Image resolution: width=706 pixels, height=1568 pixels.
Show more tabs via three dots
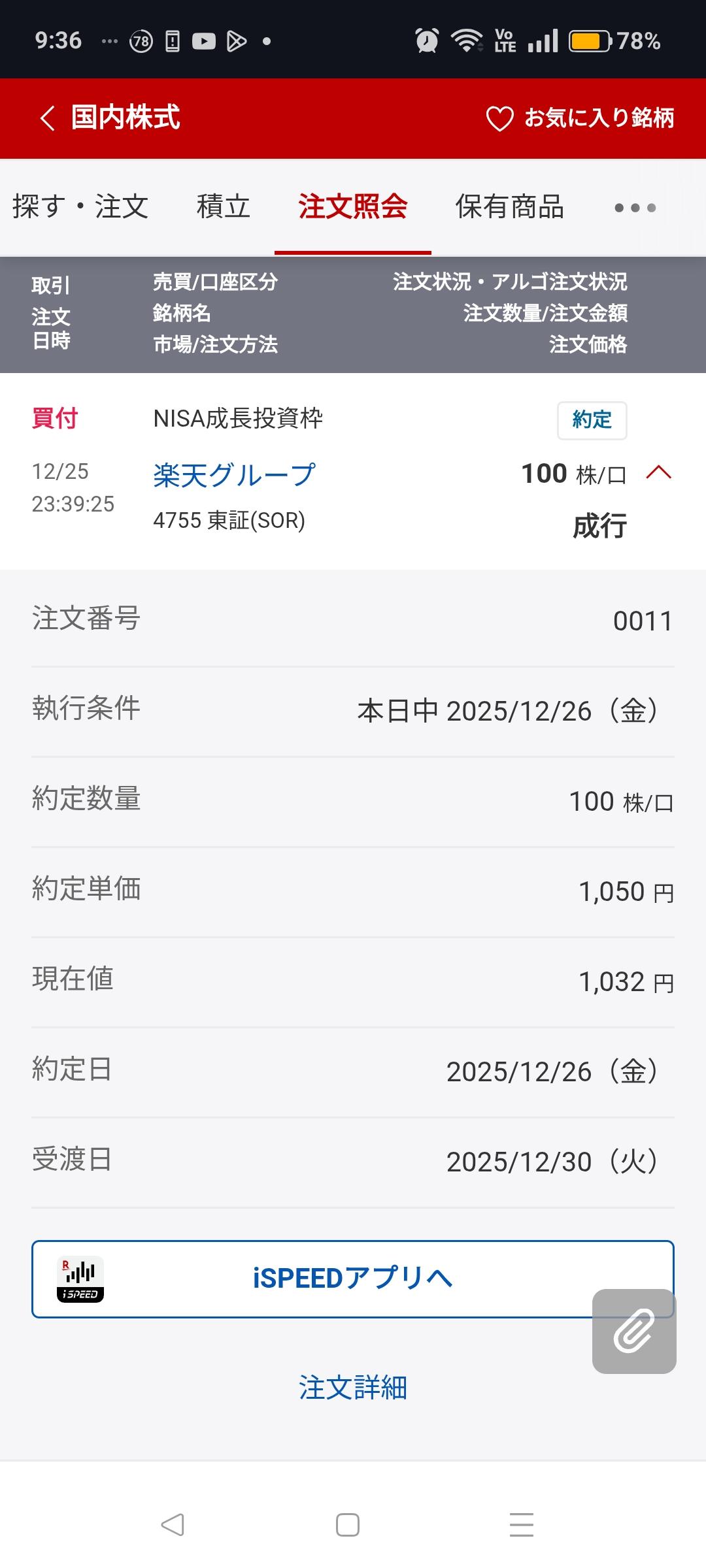635,208
